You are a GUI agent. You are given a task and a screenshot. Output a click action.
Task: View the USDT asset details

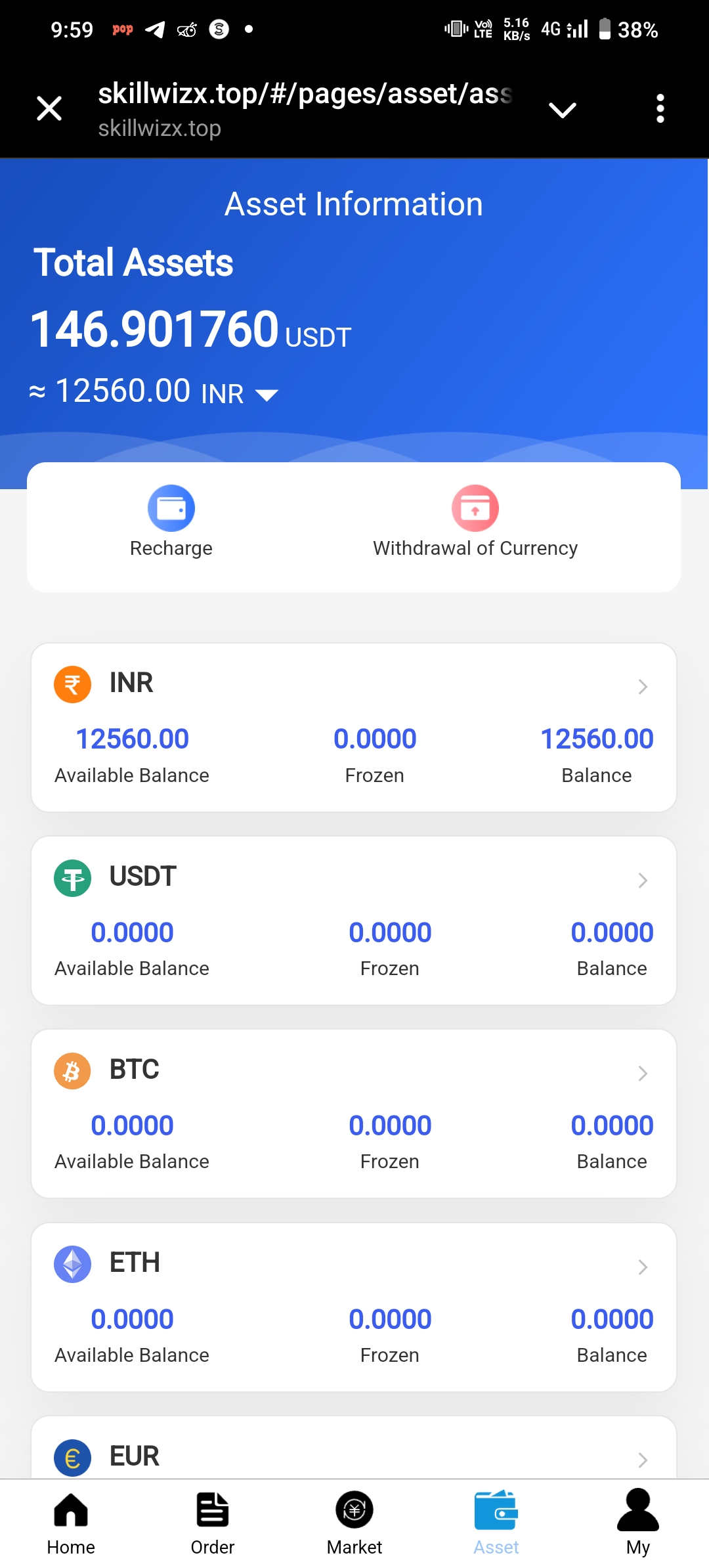[x=354, y=920]
